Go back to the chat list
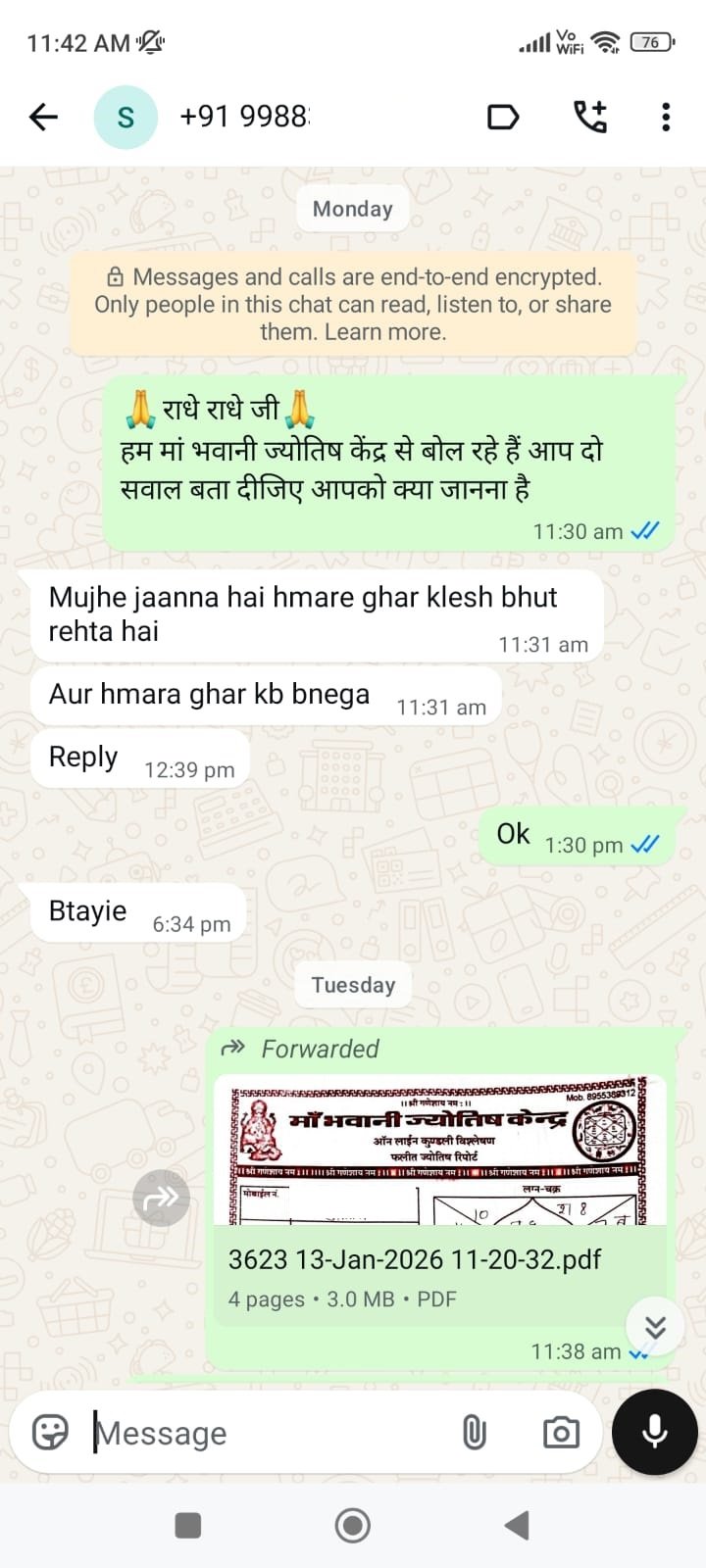The width and height of the screenshot is (706, 1568). point(44,118)
